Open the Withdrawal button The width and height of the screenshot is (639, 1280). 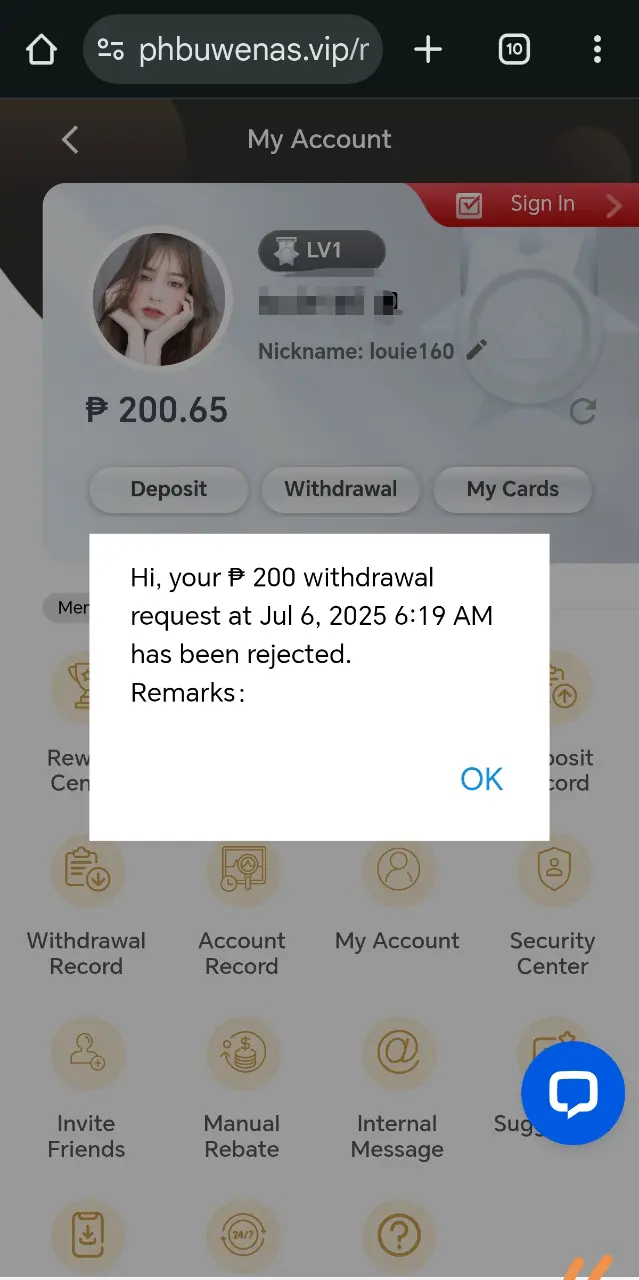click(x=340, y=489)
